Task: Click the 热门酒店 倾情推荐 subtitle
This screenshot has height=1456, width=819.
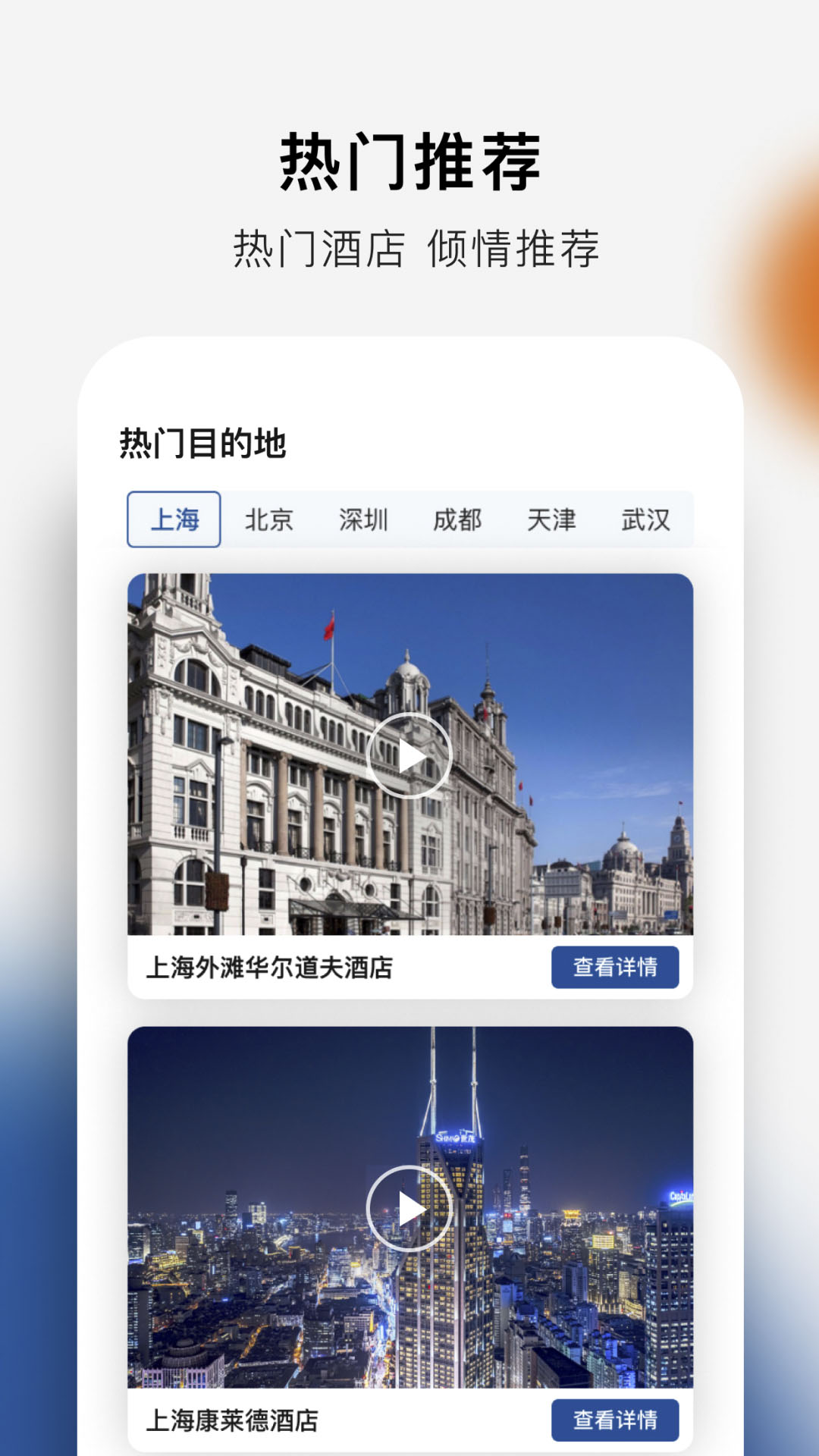Action: tap(409, 244)
